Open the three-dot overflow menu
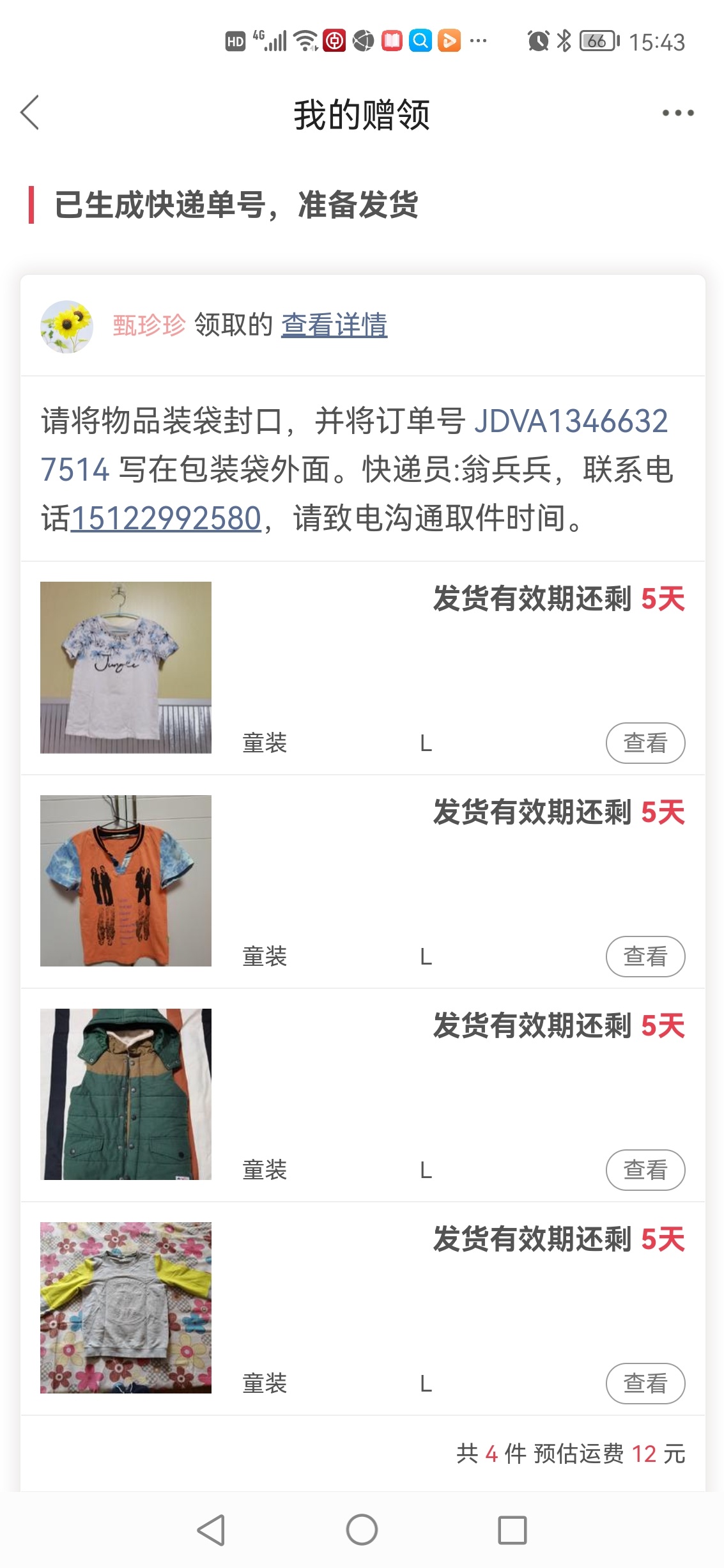 pyautogui.click(x=677, y=113)
